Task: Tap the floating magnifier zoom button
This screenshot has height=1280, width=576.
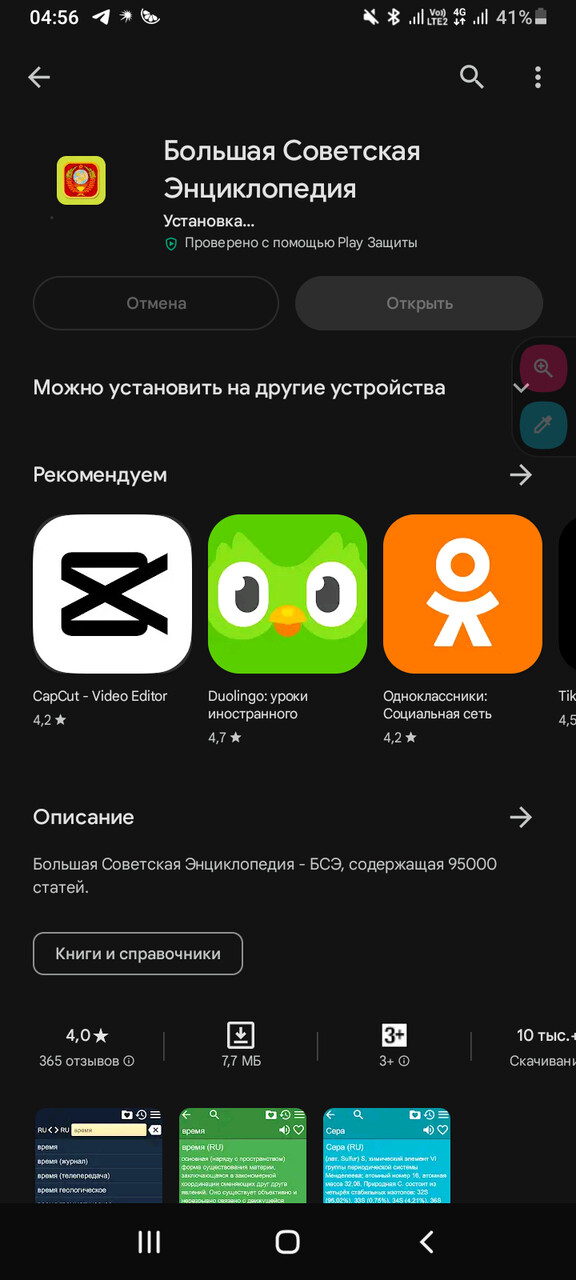Action: pyautogui.click(x=543, y=367)
